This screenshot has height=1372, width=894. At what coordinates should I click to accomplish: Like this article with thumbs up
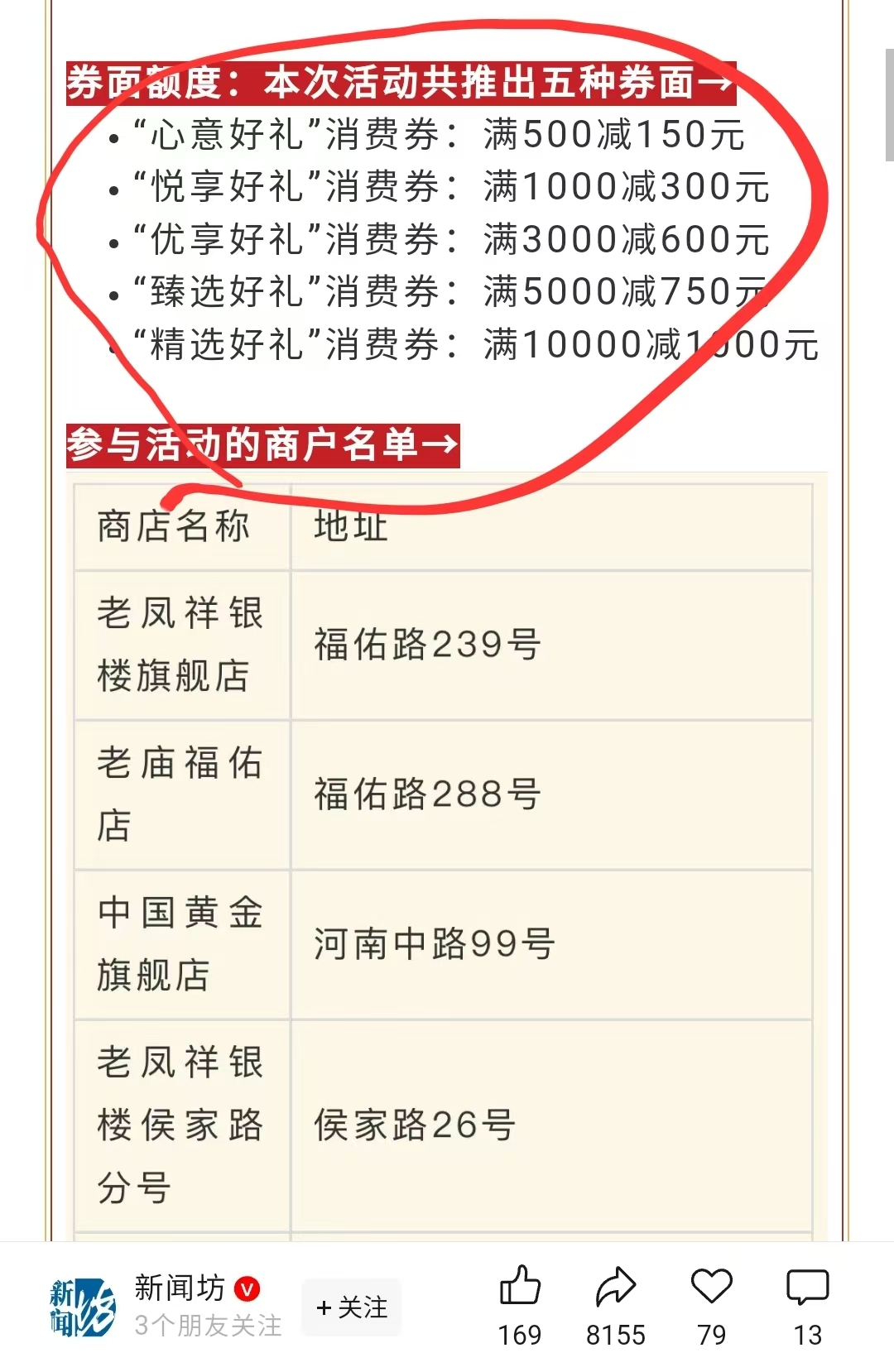520,1287
